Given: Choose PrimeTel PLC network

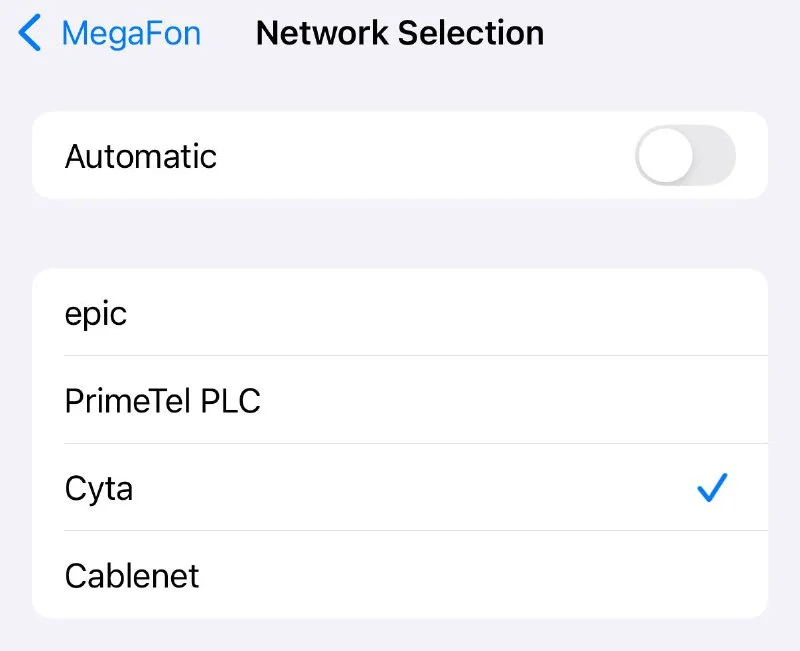Looking at the screenshot, I should point(400,401).
